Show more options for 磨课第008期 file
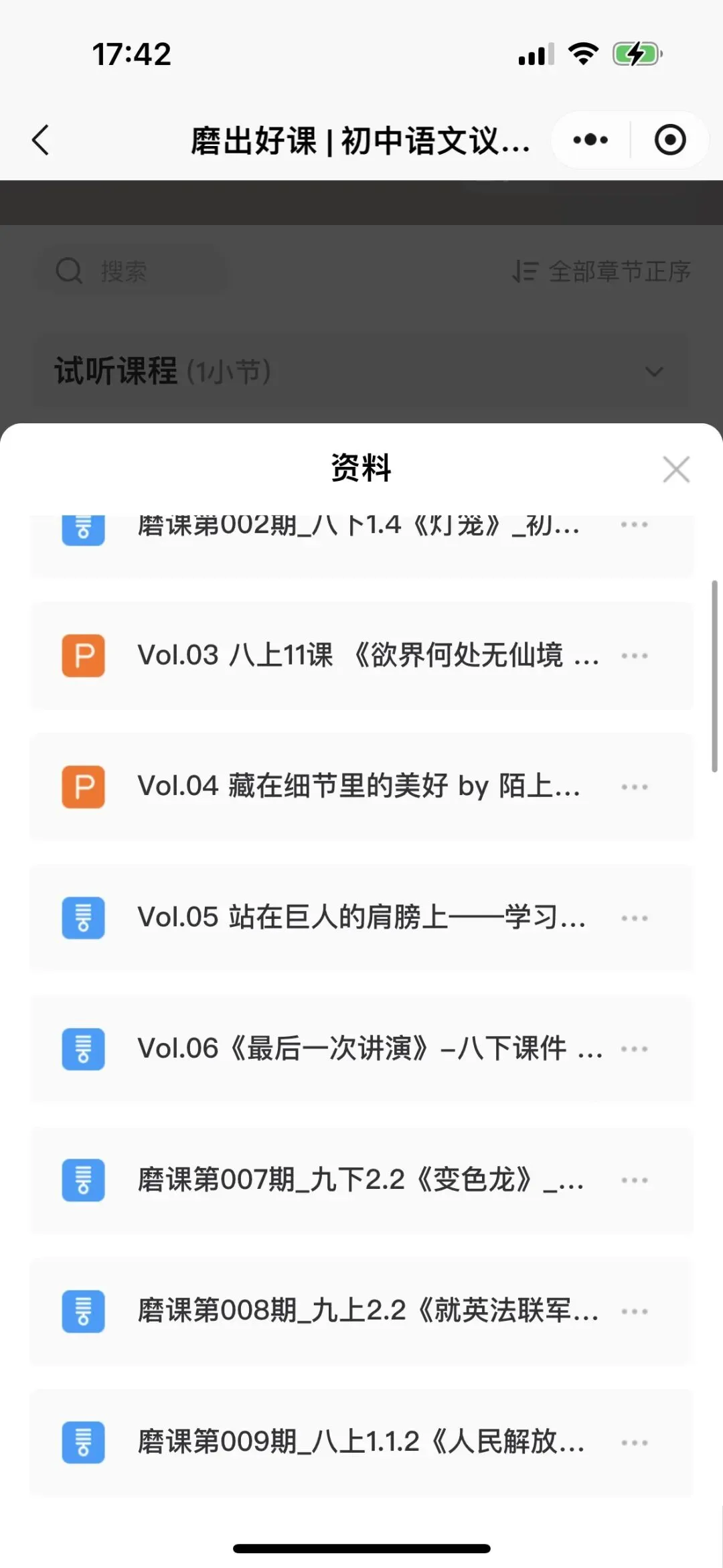Viewport: 723px width, 1568px height. pyautogui.click(x=634, y=1312)
